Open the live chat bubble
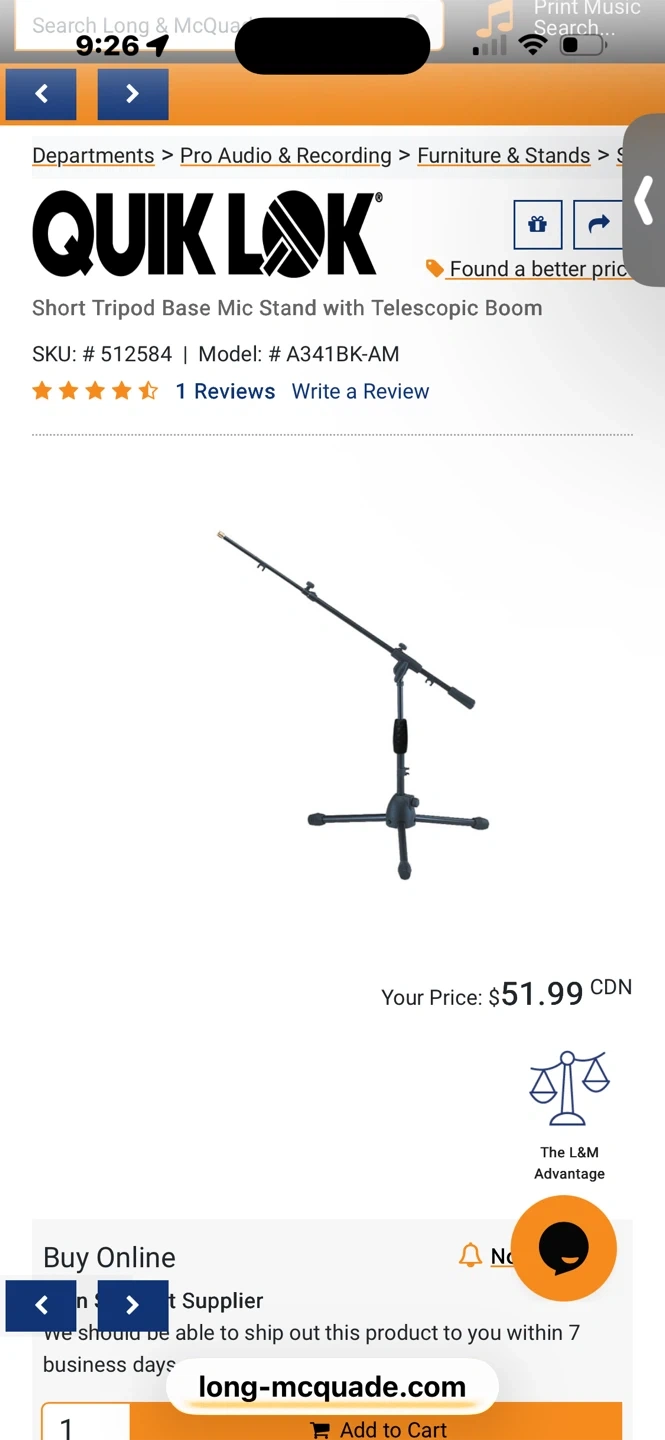This screenshot has width=665, height=1440. click(x=563, y=1248)
